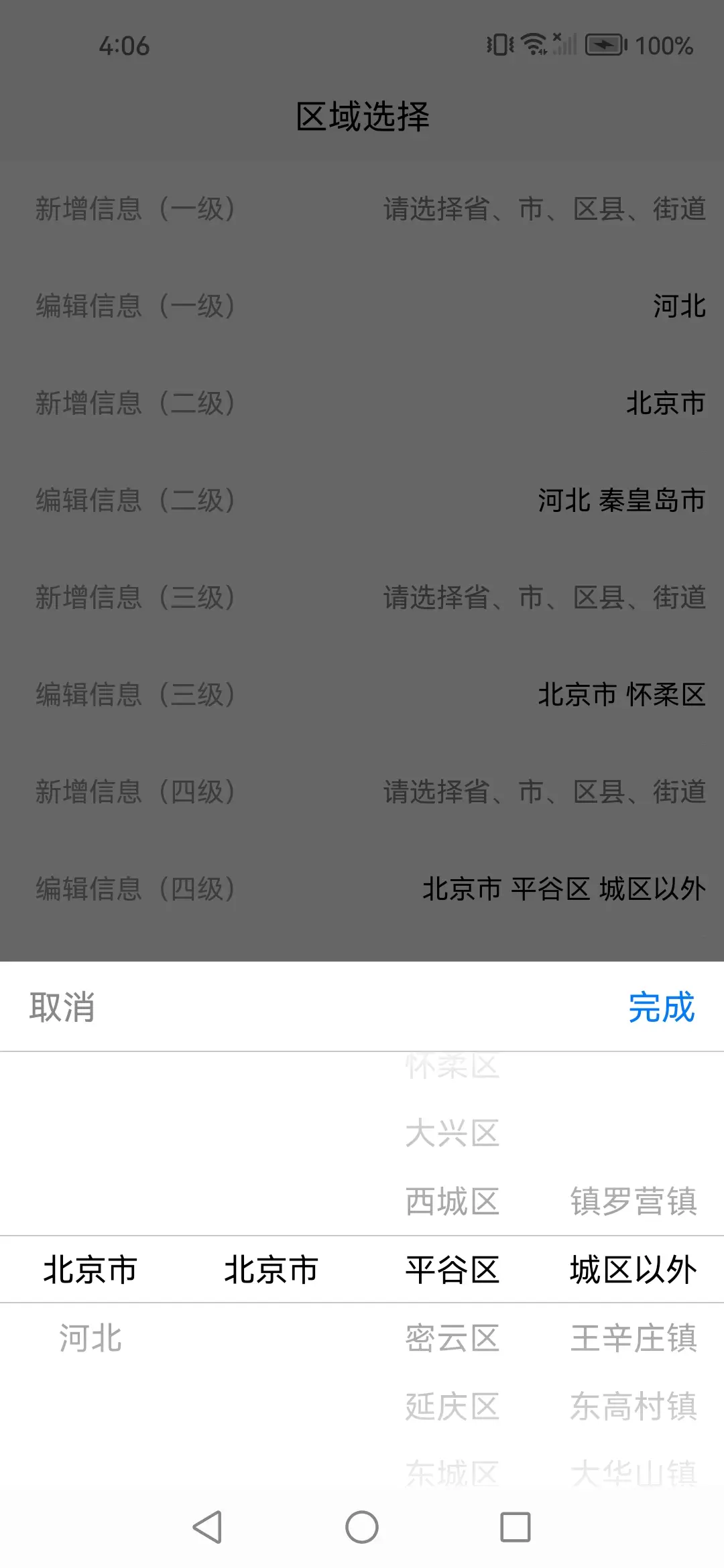This screenshot has width=724, height=1568.
Task: Tap 取消 to cancel the picker
Action: click(62, 1007)
